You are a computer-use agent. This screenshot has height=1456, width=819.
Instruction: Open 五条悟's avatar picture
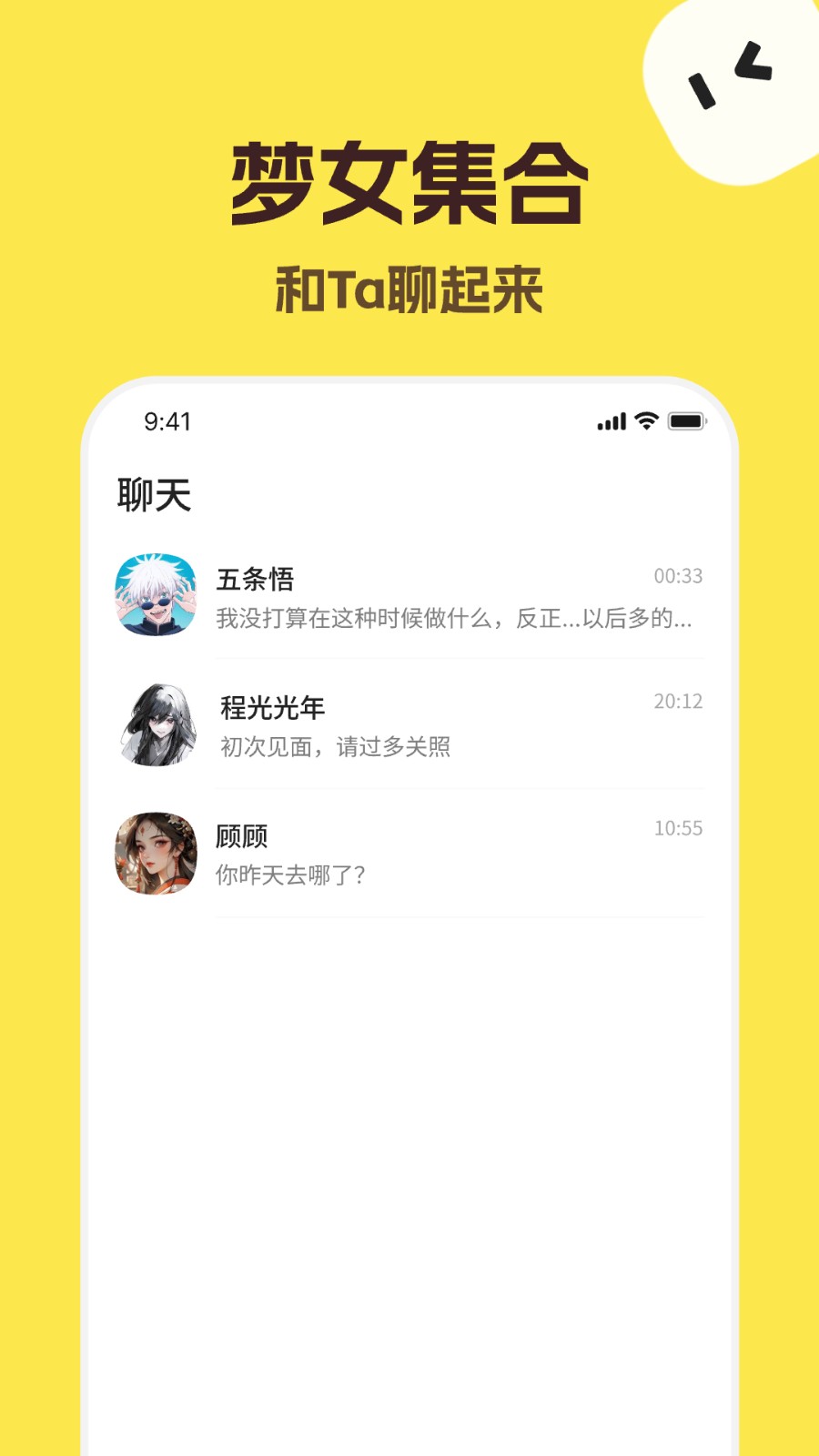click(x=157, y=592)
